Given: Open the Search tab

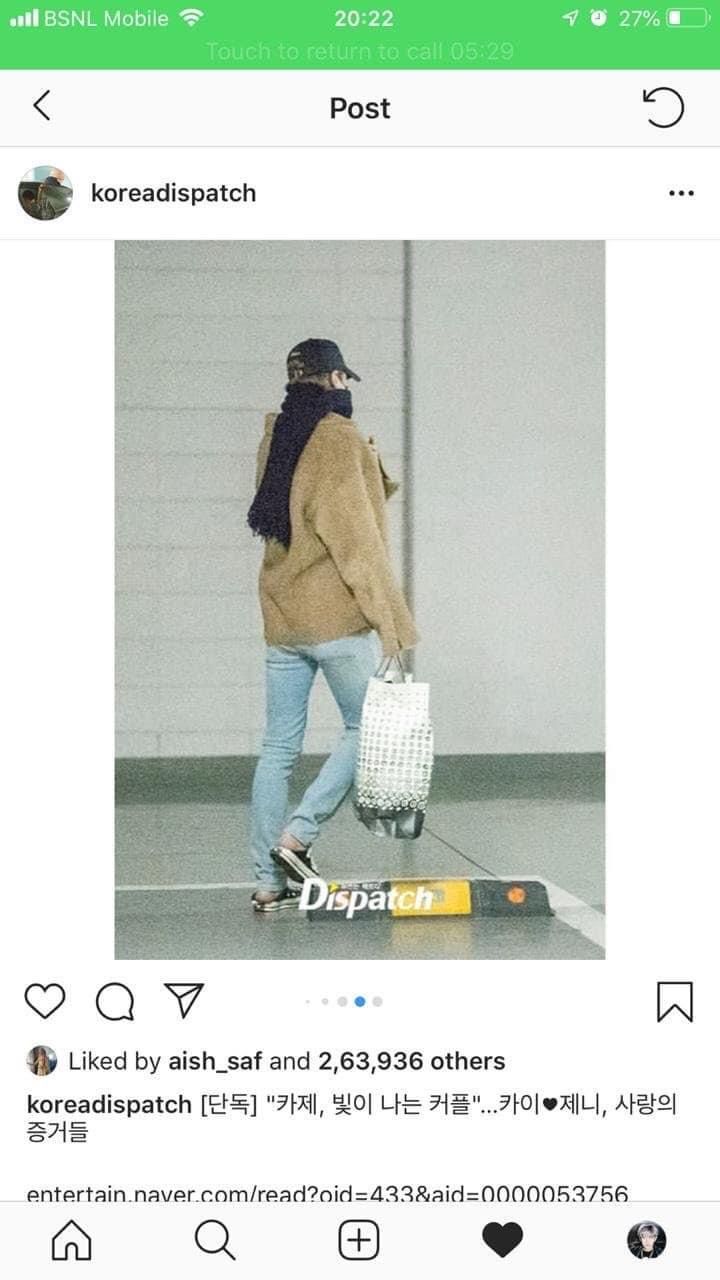Looking at the screenshot, I should pos(215,1241).
